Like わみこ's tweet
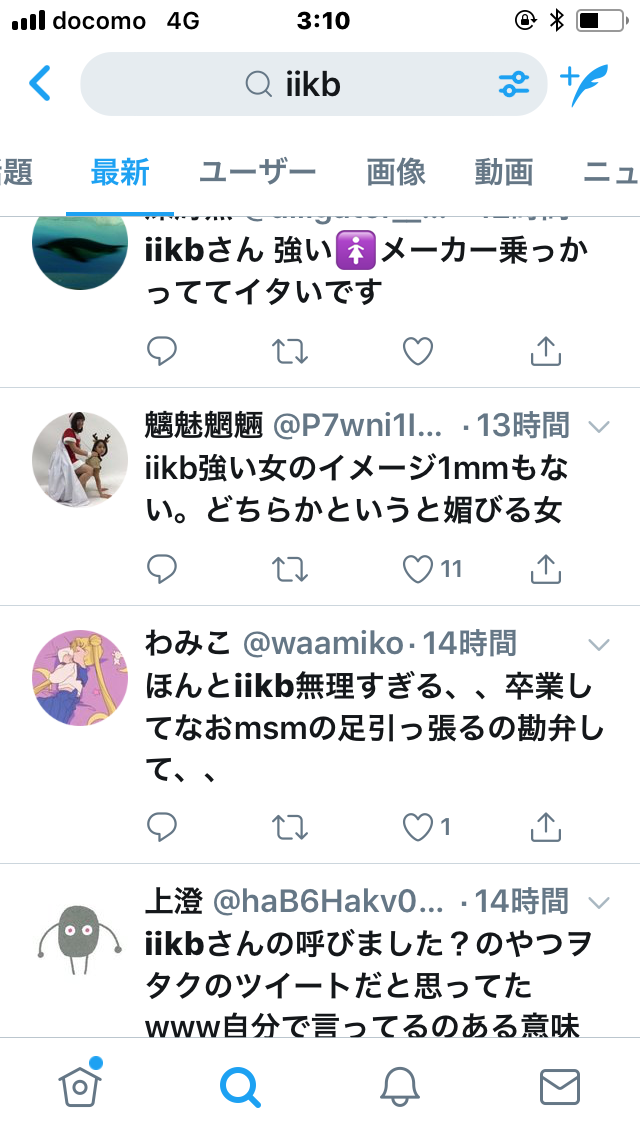The width and height of the screenshot is (640, 1136). point(417,827)
